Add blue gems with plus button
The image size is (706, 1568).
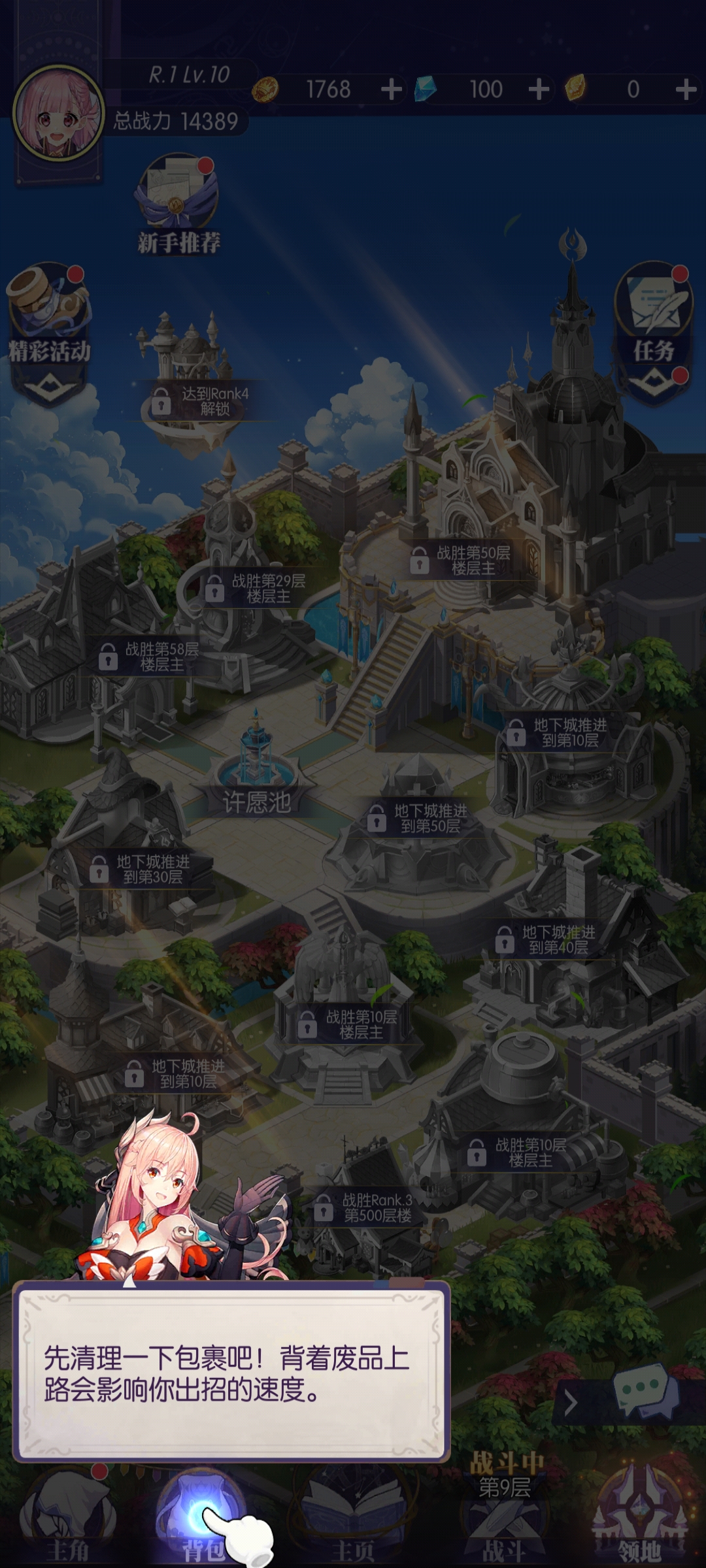[x=538, y=90]
